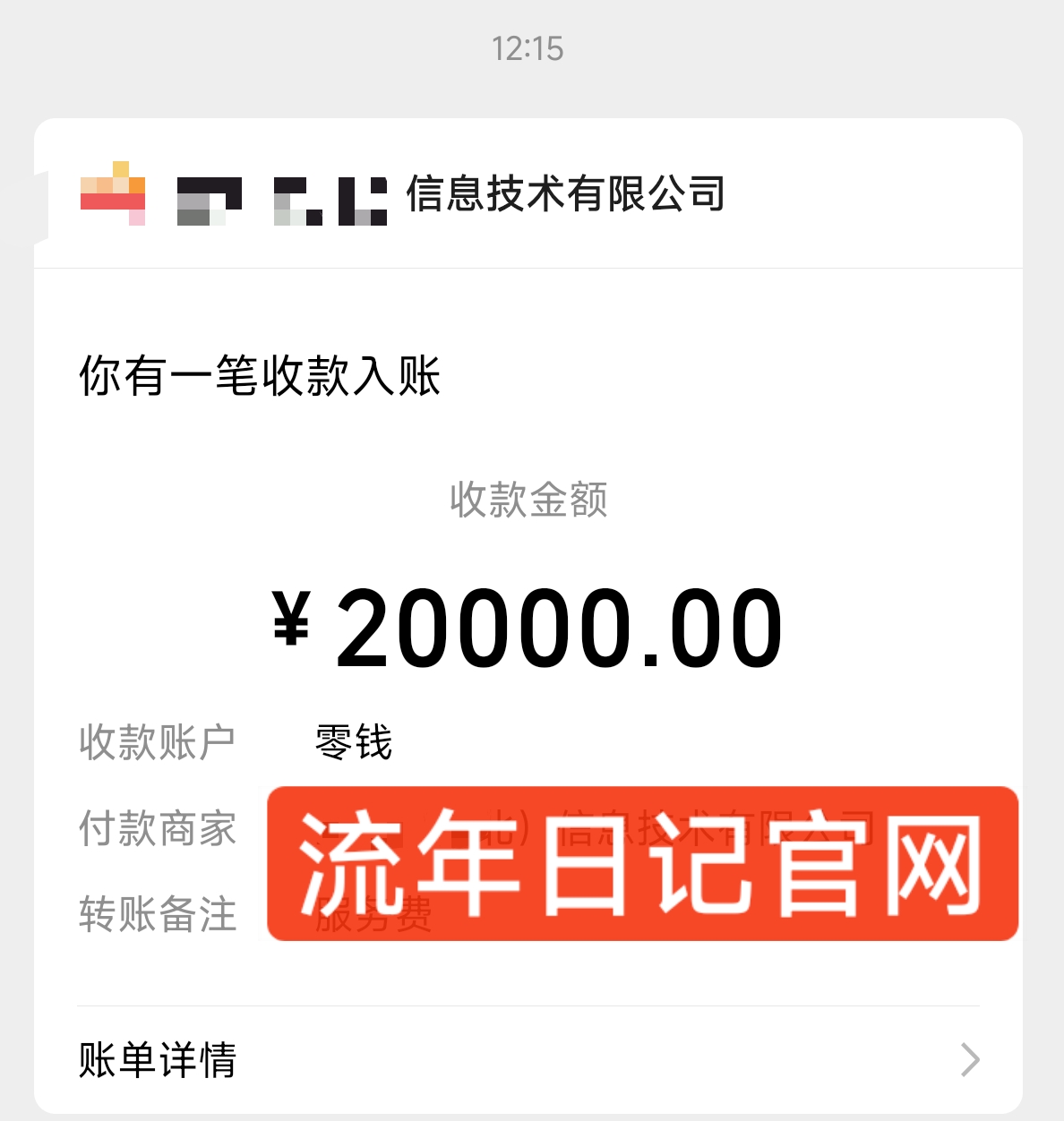Click the 付款商家 merchant label
The height and width of the screenshot is (1121, 1064).
[x=158, y=829]
